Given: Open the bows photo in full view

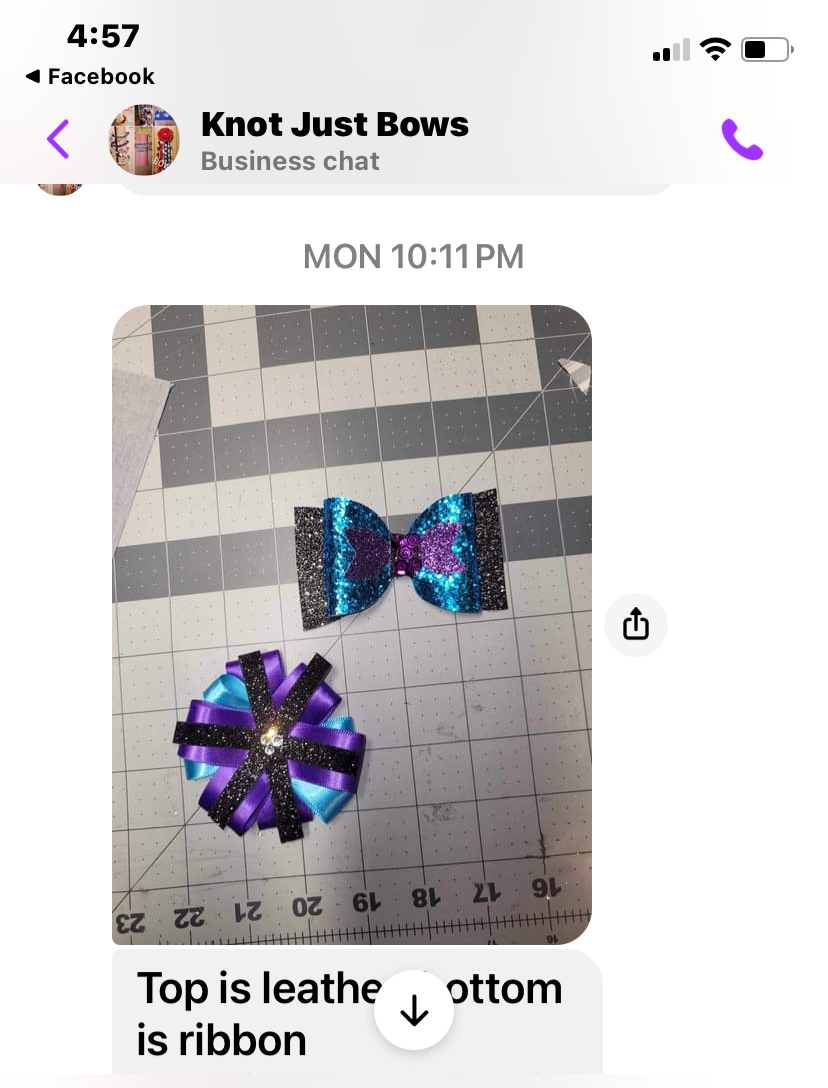Looking at the screenshot, I should pyautogui.click(x=351, y=624).
